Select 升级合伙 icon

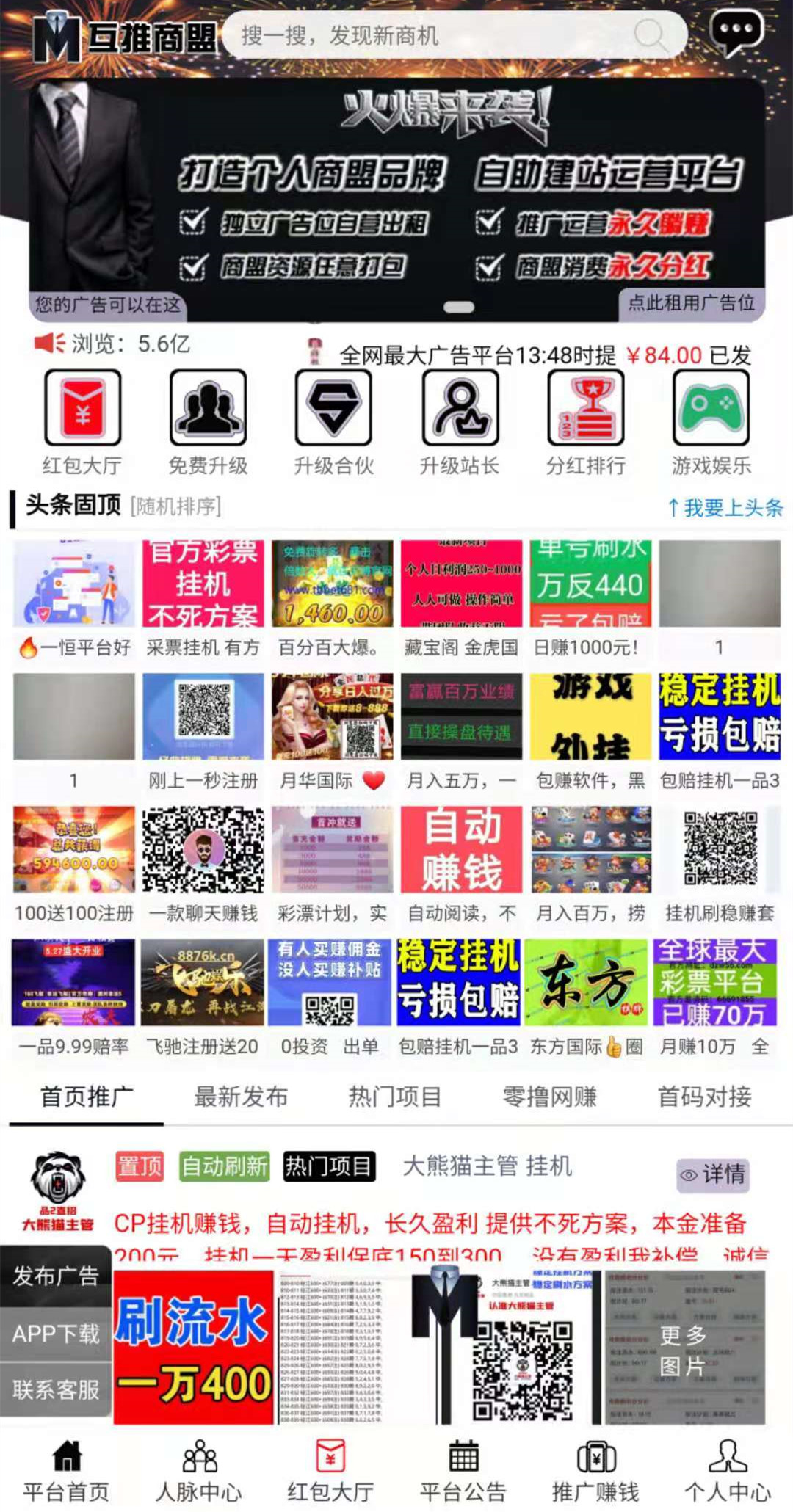click(x=333, y=423)
